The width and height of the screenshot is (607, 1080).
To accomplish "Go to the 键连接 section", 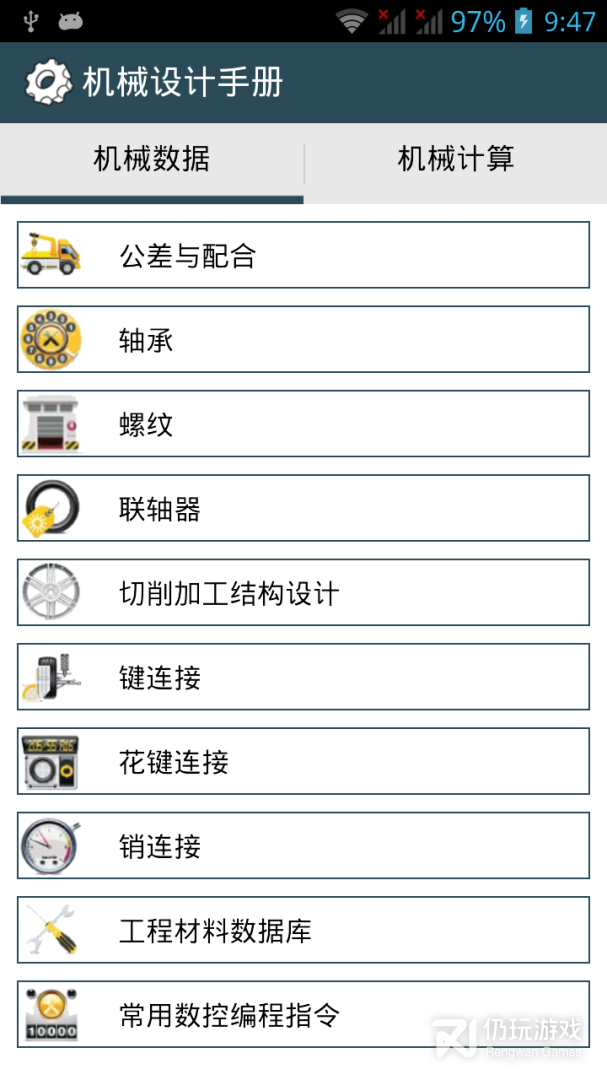I will (x=303, y=677).
